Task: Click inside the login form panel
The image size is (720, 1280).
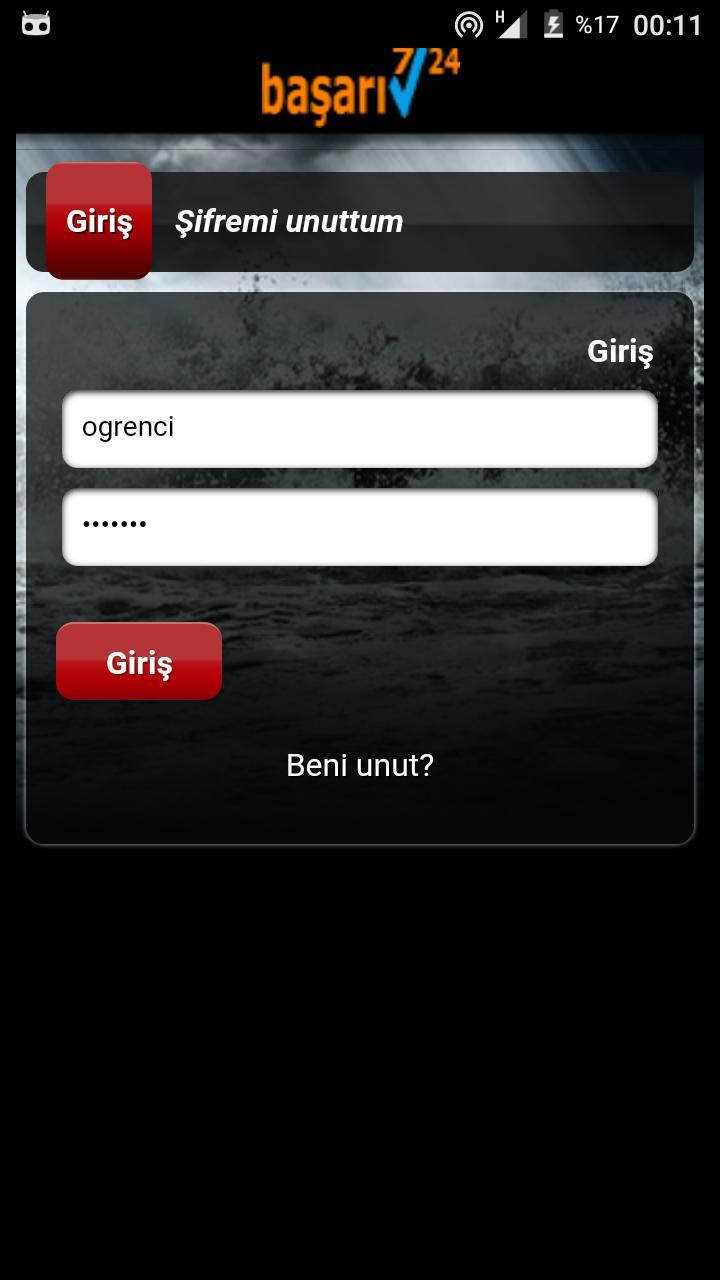Action: (x=360, y=600)
